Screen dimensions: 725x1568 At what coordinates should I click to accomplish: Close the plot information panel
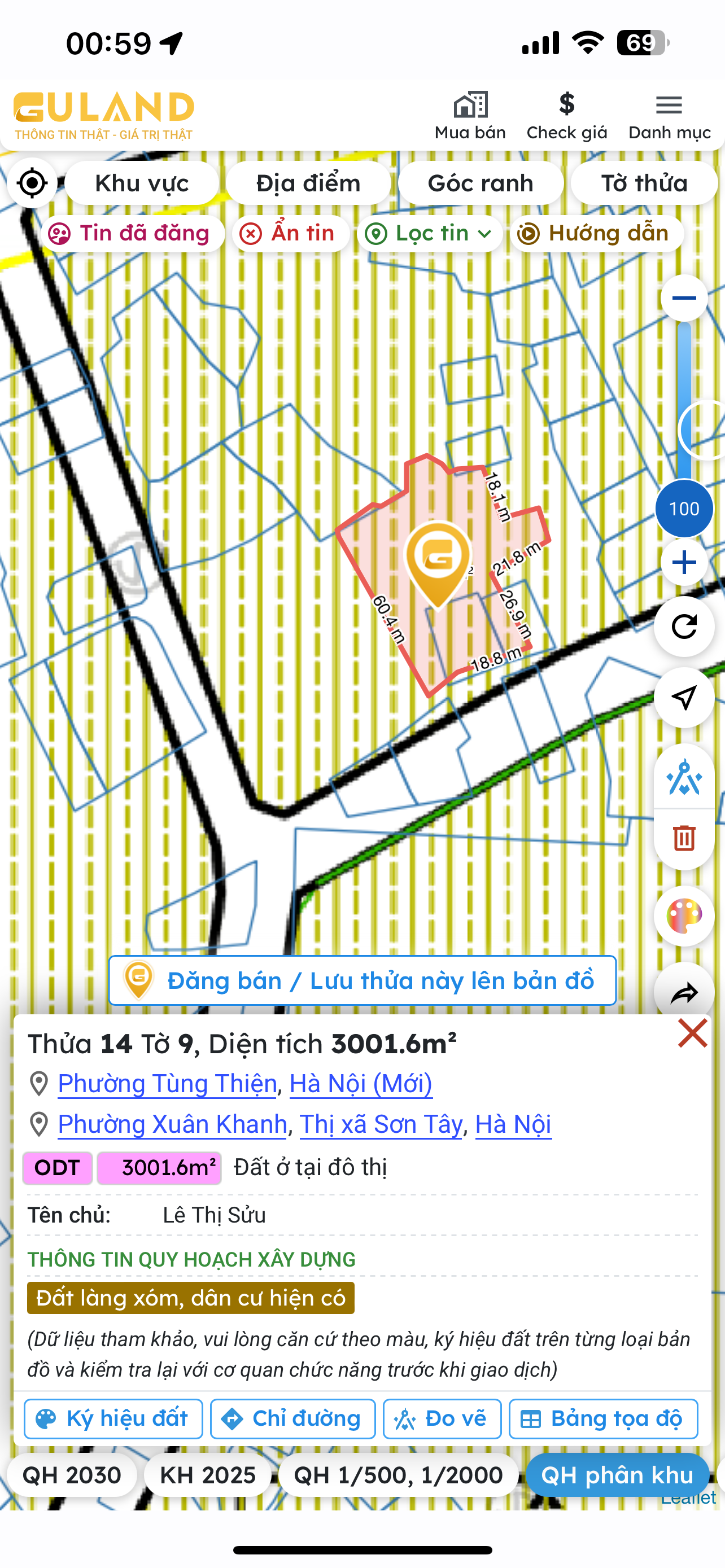(692, 1033)
